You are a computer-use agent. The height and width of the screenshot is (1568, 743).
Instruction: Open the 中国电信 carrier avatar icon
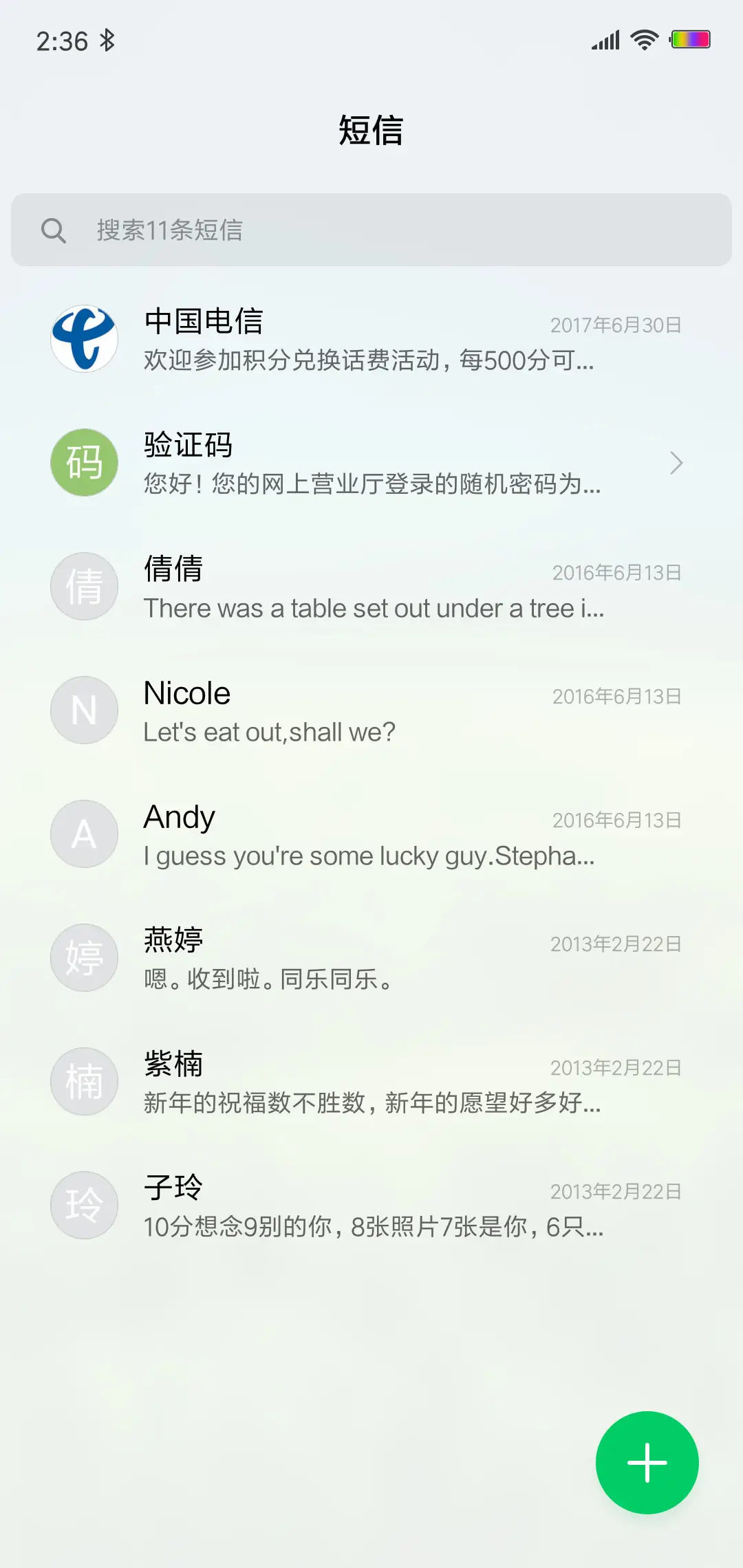[x=84, y=339]
